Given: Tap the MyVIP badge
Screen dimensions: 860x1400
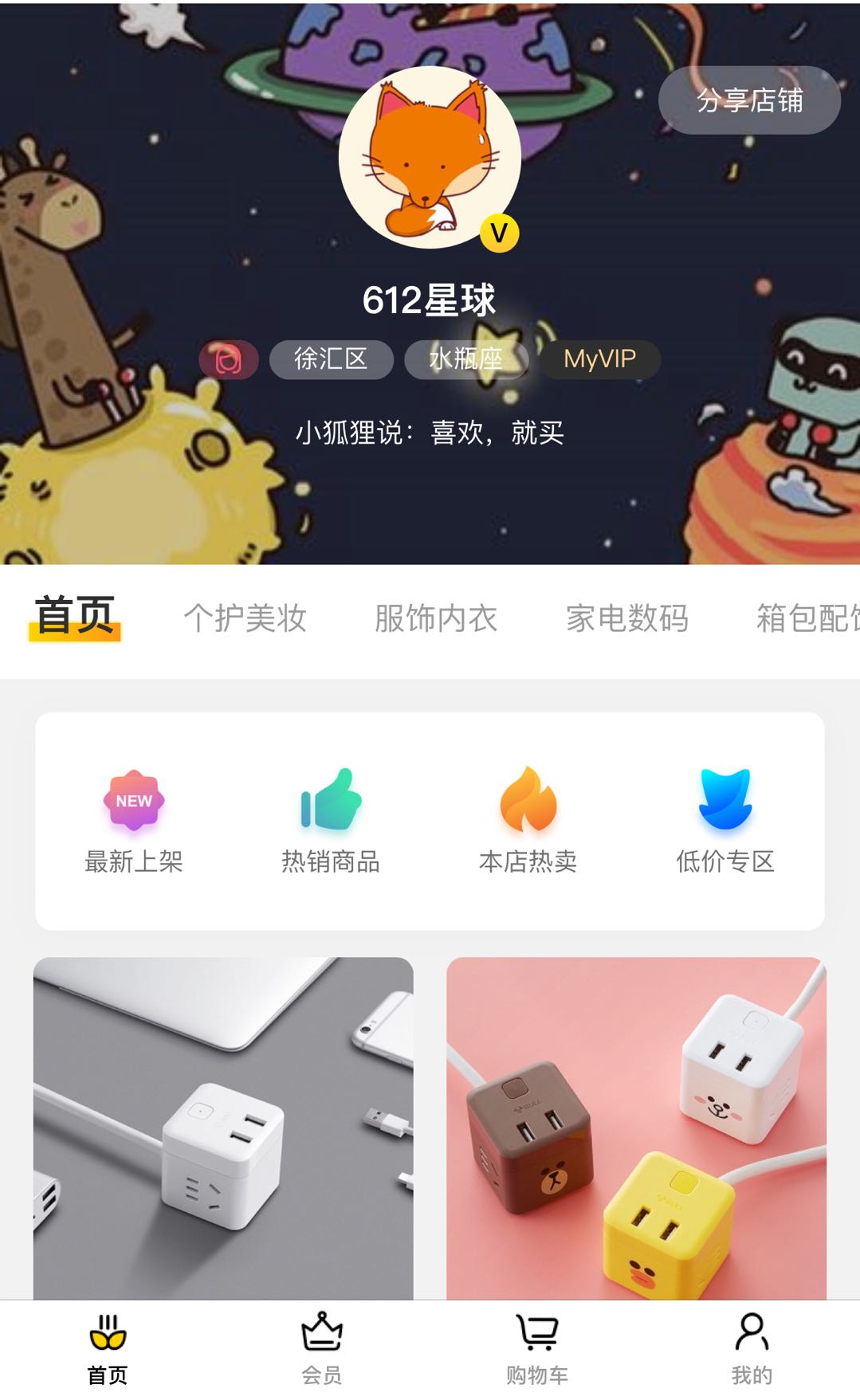Looking at the screenshot, I should click(x=599, y=359).
